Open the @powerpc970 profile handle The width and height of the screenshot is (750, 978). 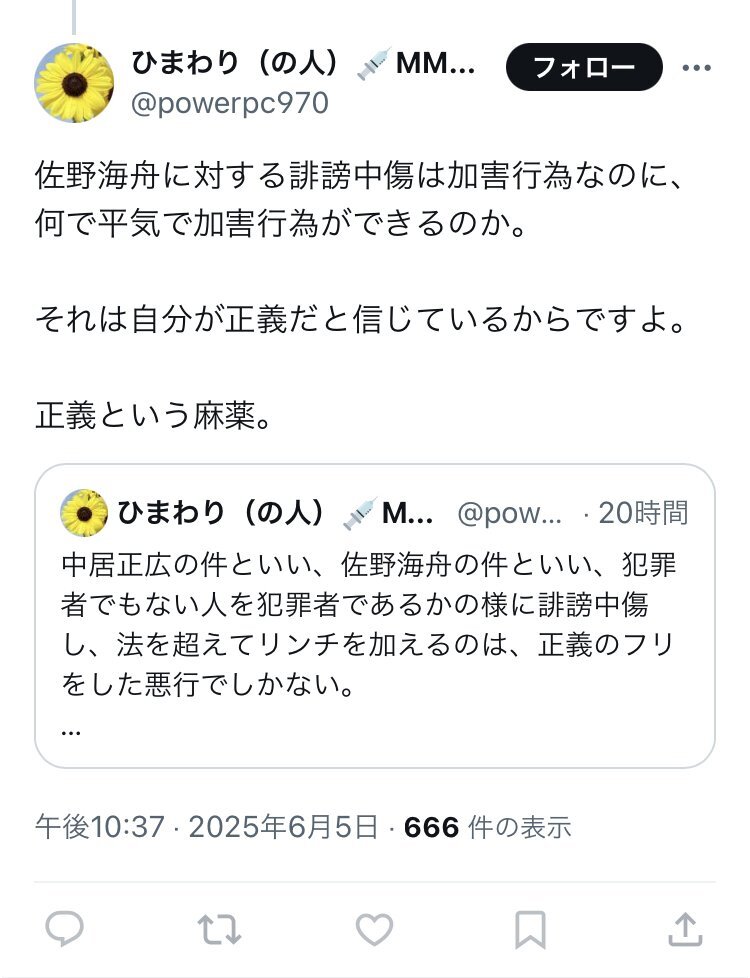click(x=230, y=103)
